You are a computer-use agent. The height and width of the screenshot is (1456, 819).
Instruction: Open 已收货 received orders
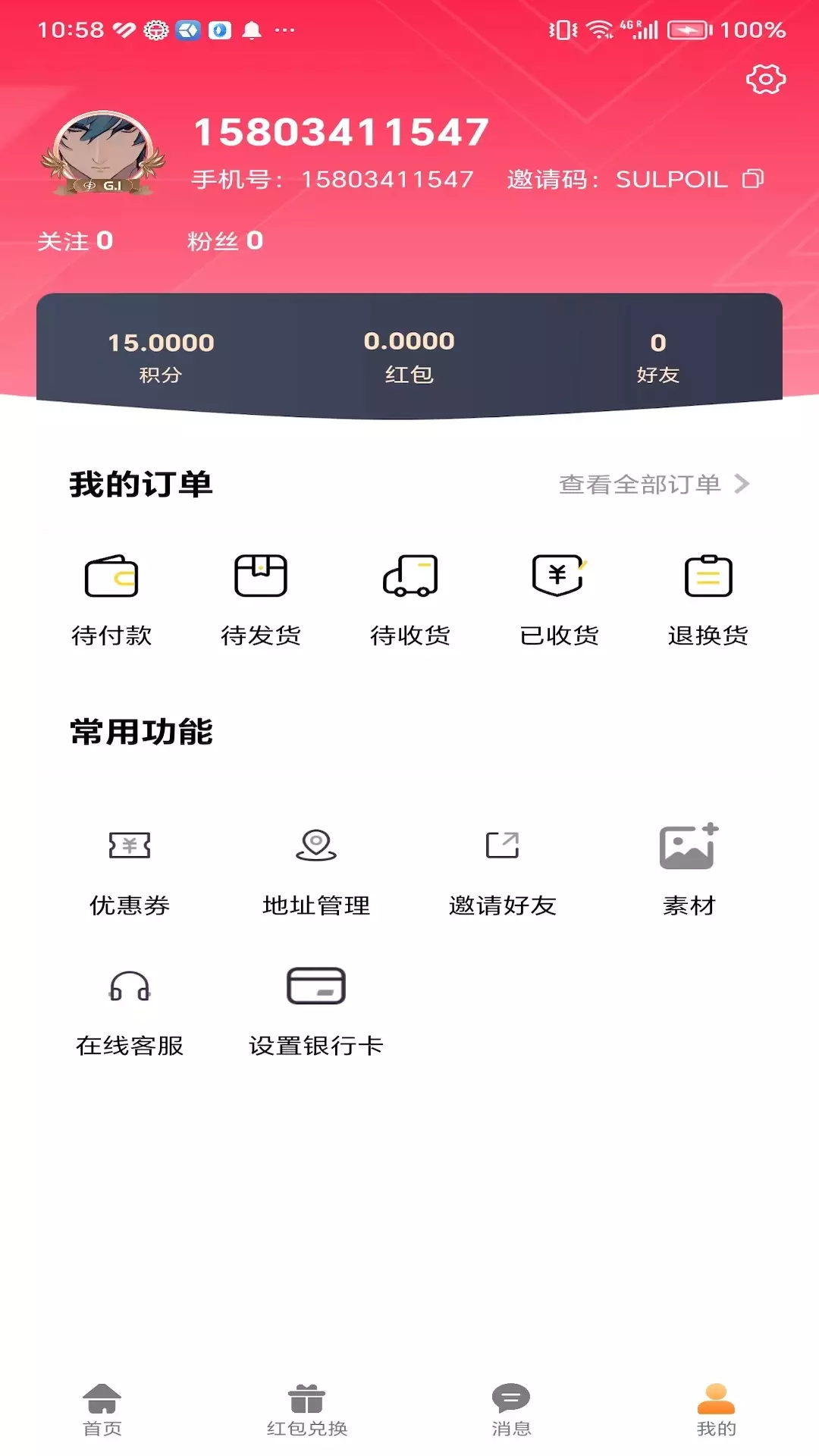click(559, 601)
